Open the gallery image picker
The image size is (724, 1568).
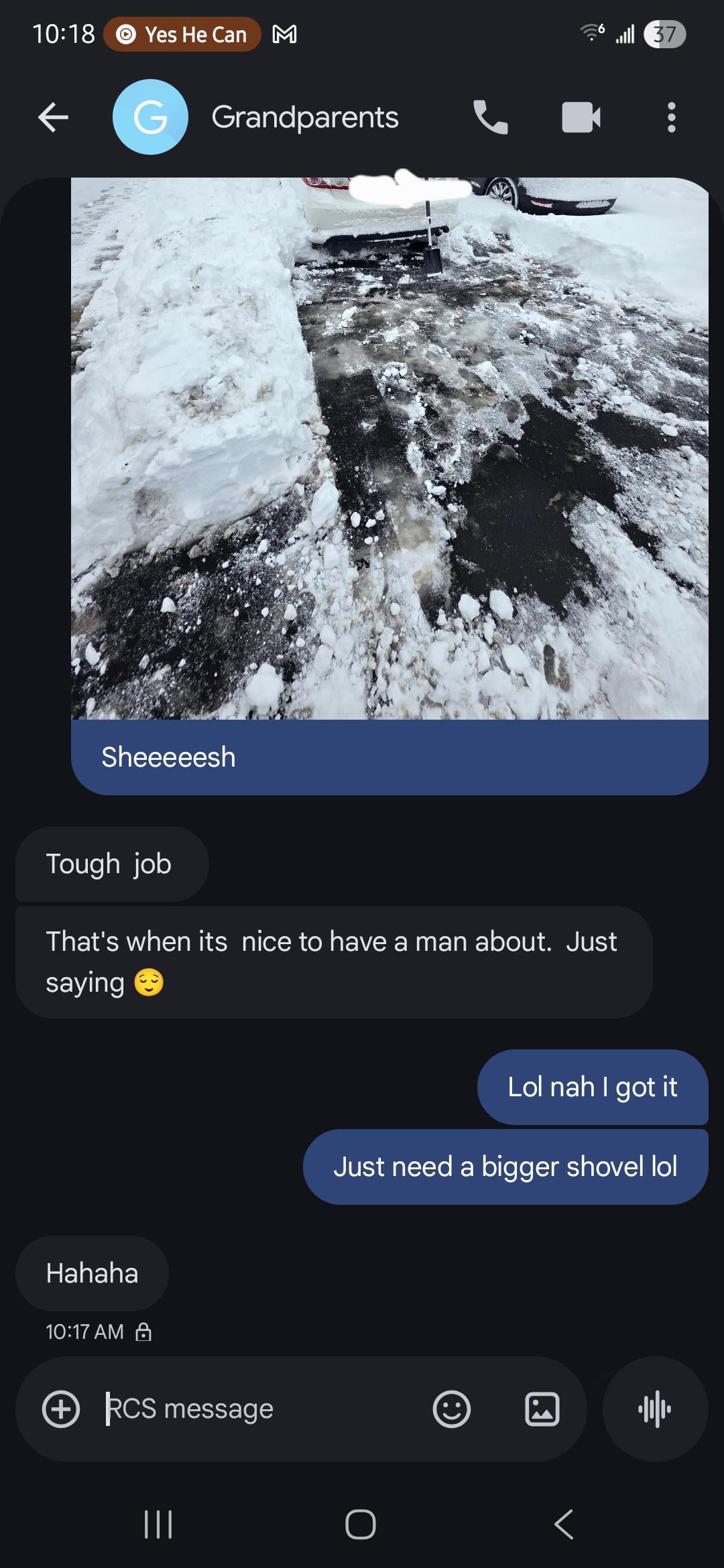point(542,1409)
